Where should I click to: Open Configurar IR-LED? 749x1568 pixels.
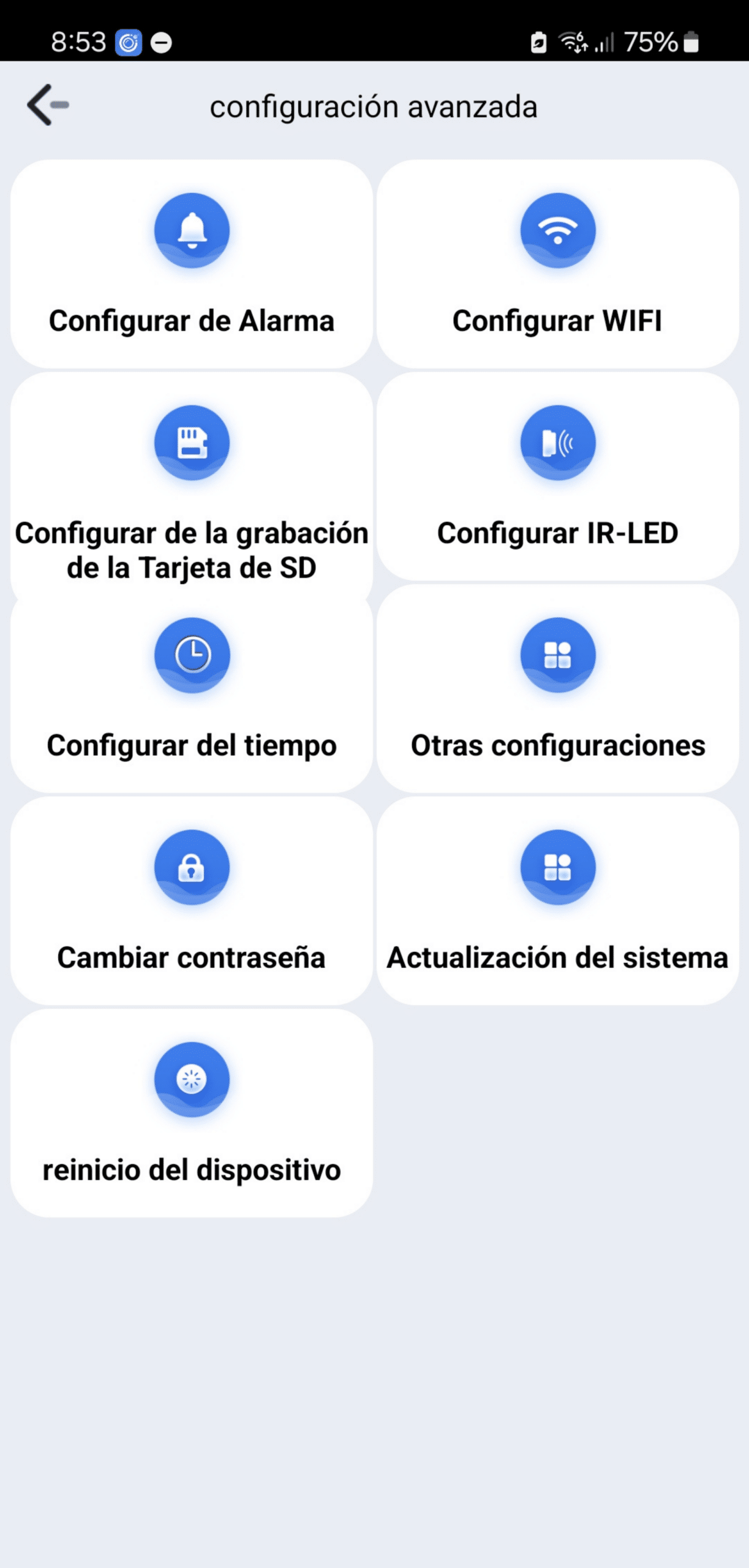coord(558,478)
